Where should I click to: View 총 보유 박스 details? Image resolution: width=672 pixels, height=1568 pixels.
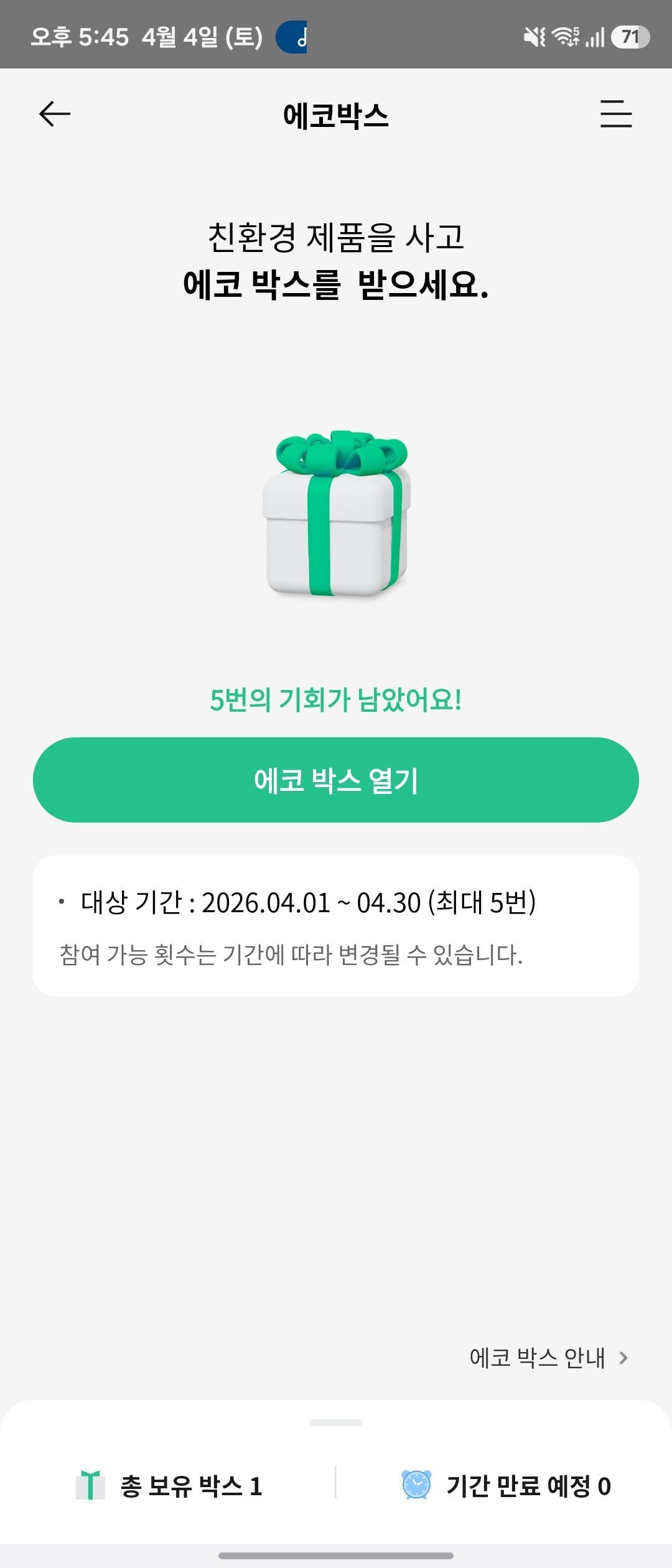tap(169, 1486)
